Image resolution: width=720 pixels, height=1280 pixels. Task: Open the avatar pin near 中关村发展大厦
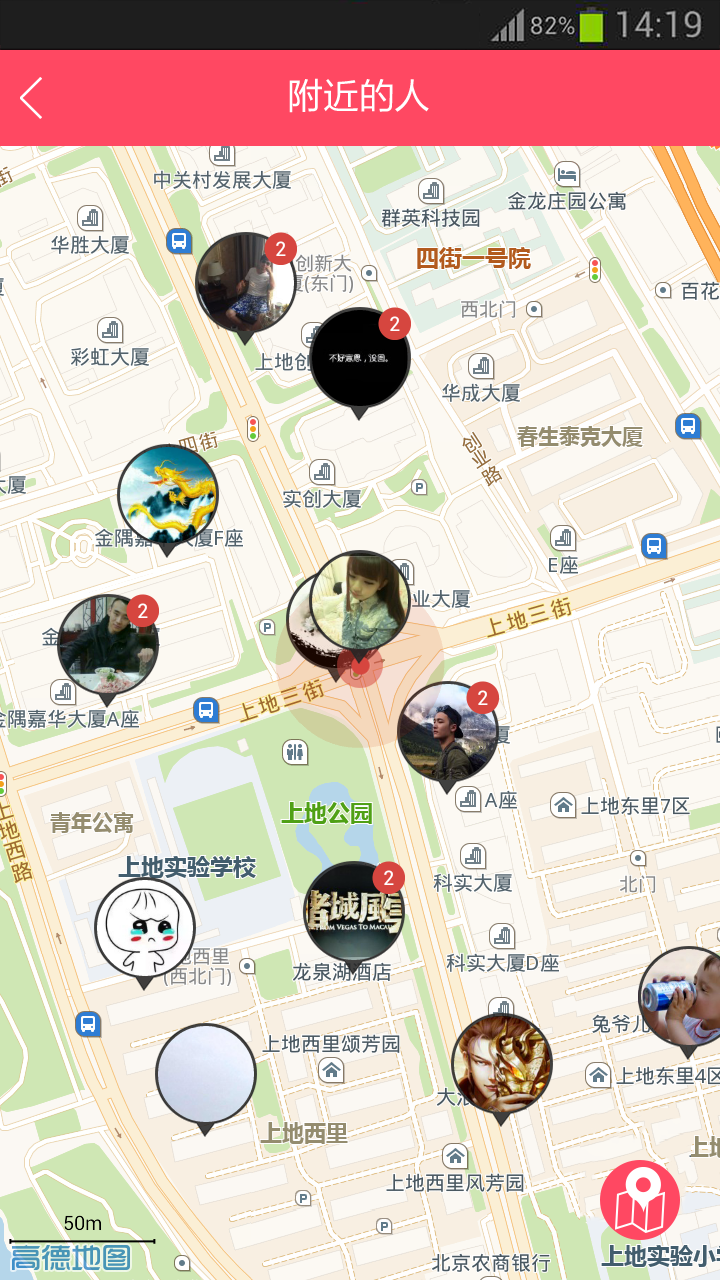[244, 283]
